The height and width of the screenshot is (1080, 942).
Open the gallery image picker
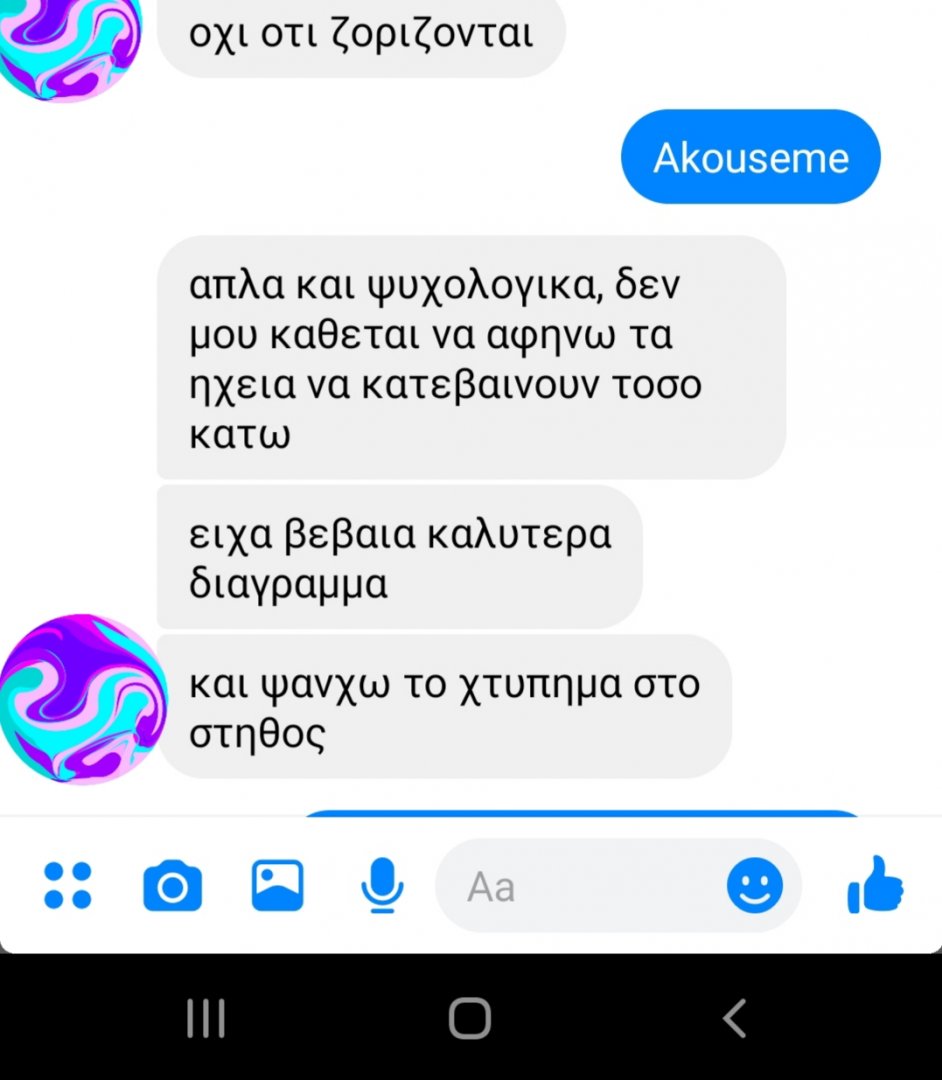[x=277, y=885]
